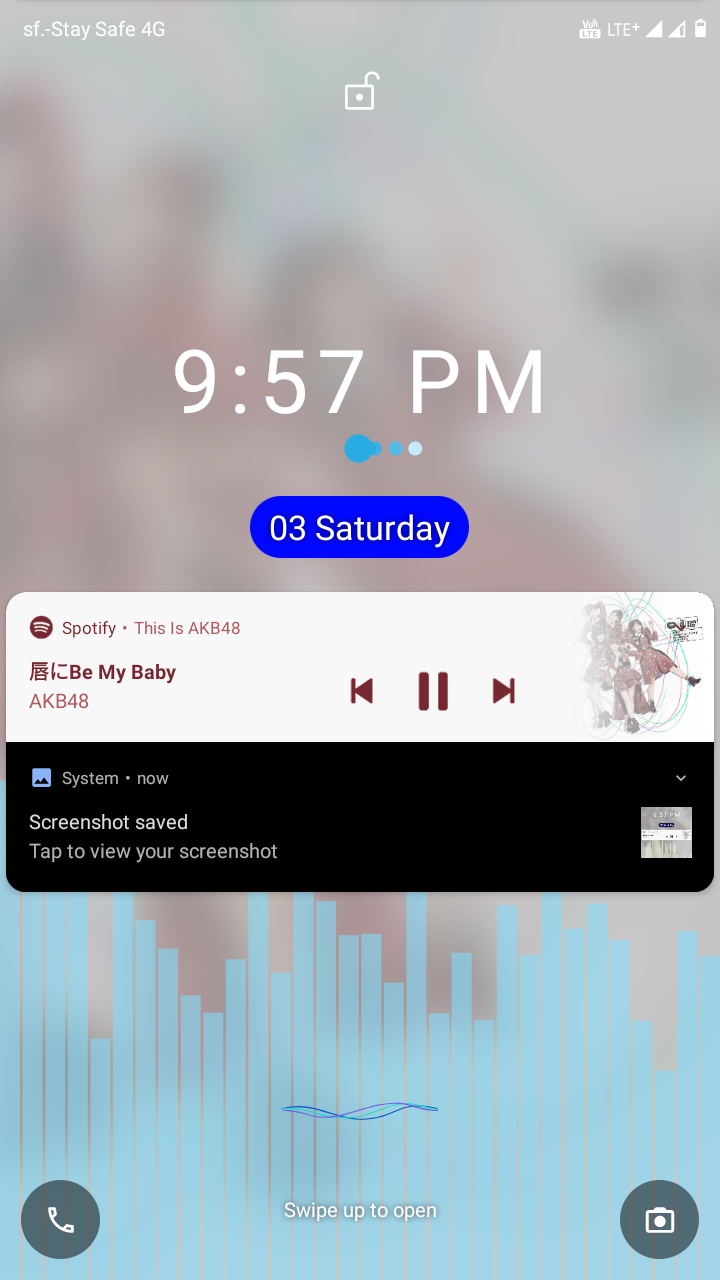Expand the System screenshot notification chevron
Image resolution: width=720 pixels, height=1280 pixels.
(681, 778)
